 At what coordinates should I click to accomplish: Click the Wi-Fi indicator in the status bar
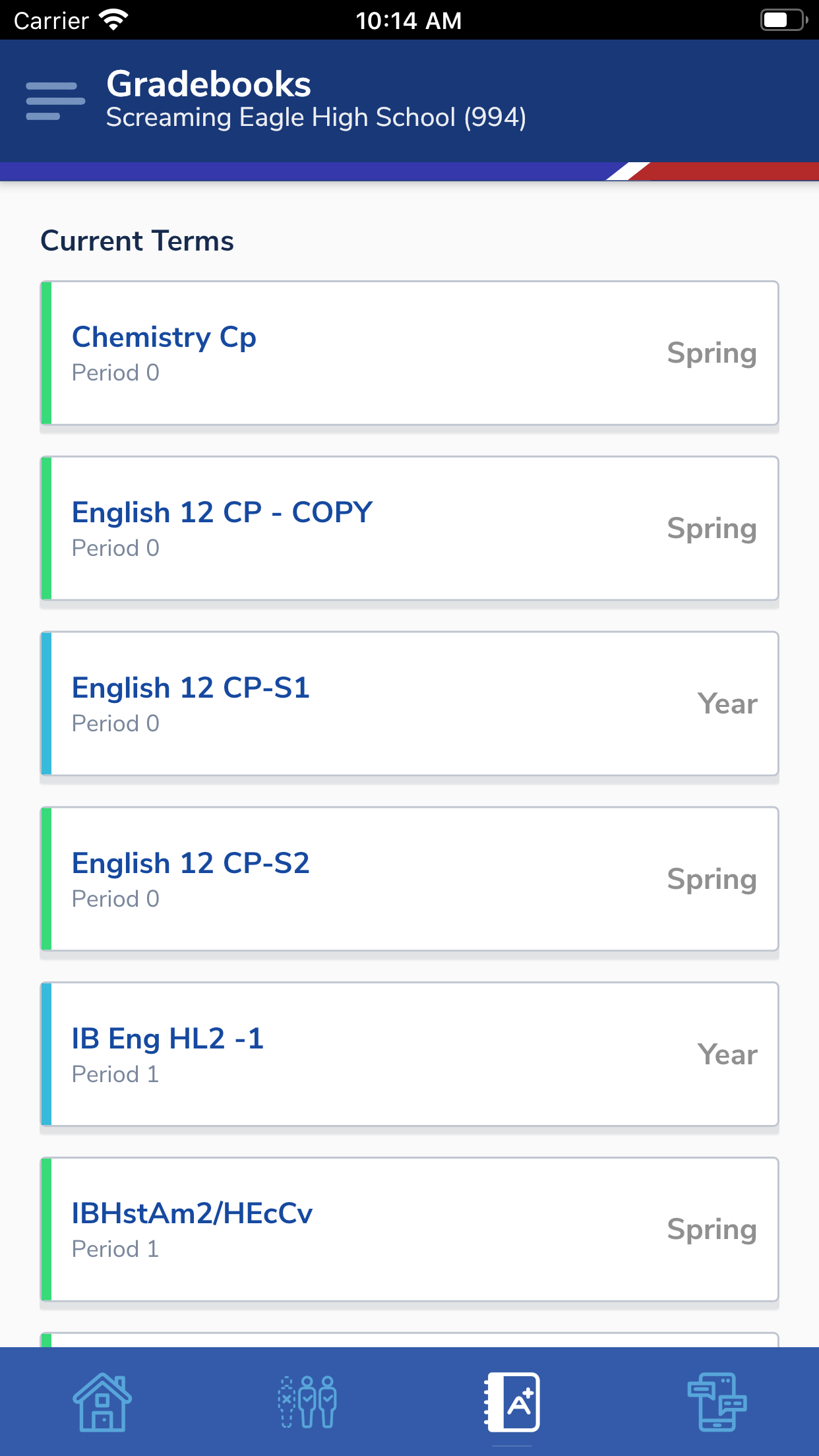[x=112, y=20]
